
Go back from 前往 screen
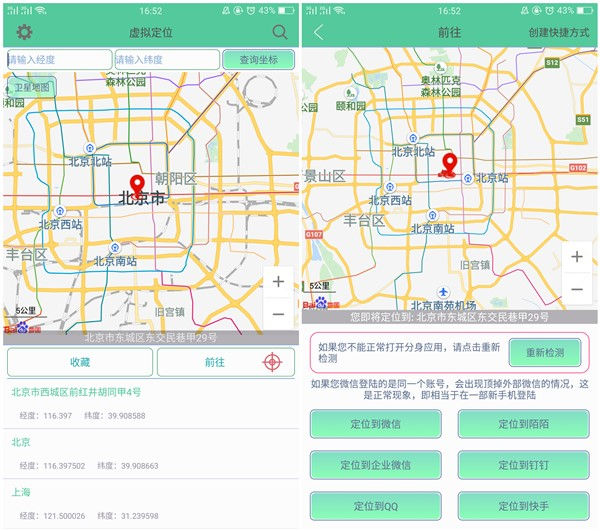click(318, 32)
